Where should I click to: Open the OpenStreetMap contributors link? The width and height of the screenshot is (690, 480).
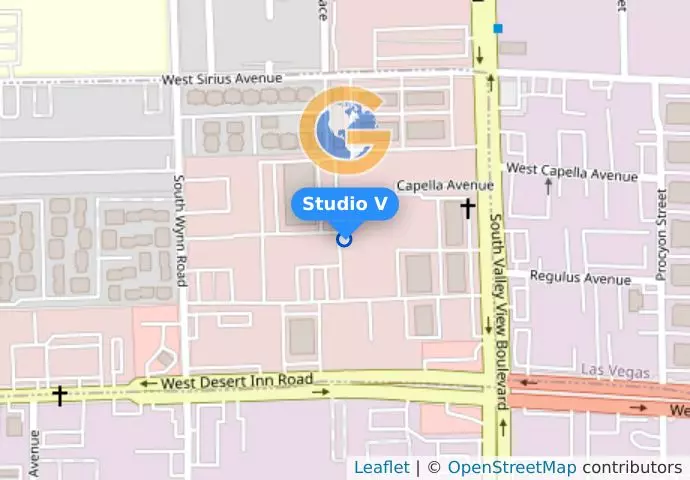[x=511, y=468]
